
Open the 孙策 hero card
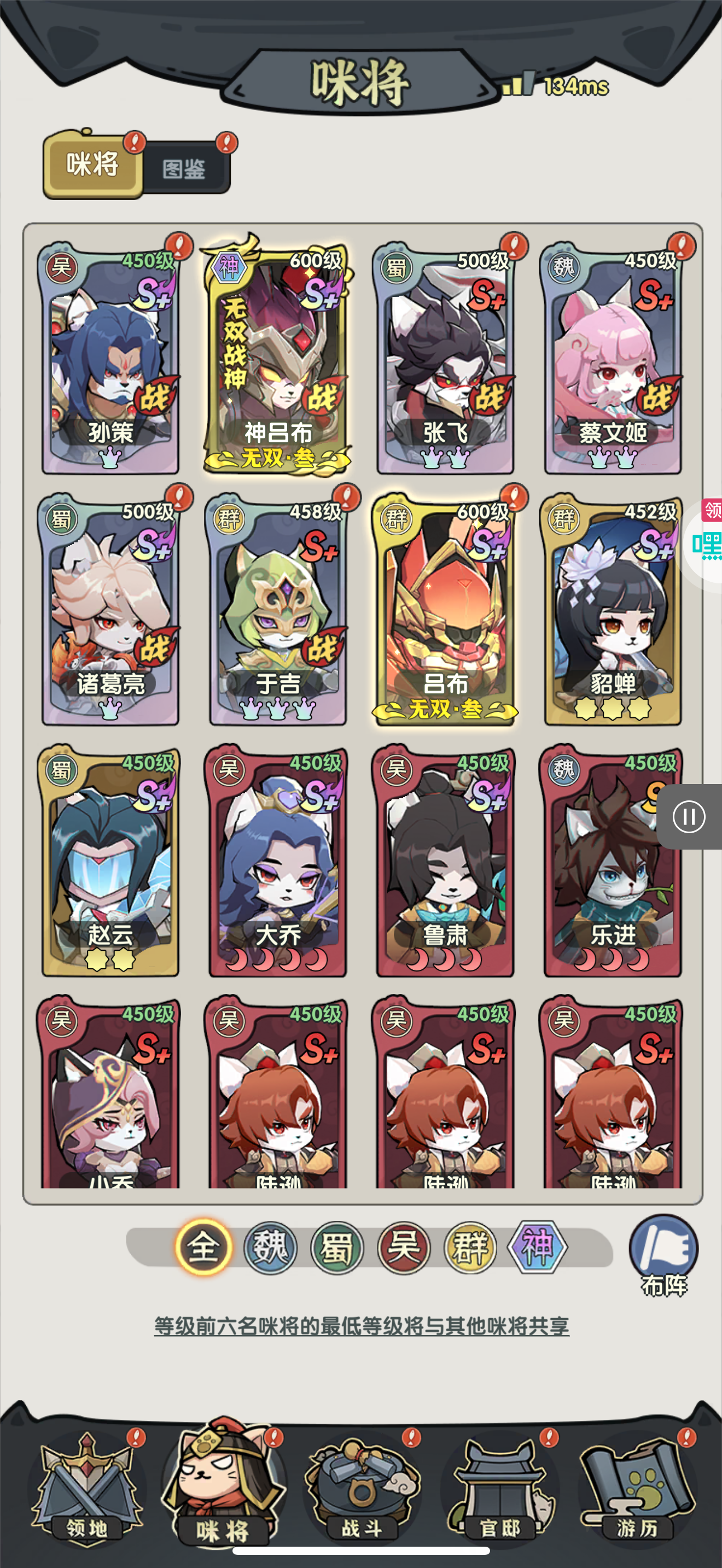click(x=110, y=359)
